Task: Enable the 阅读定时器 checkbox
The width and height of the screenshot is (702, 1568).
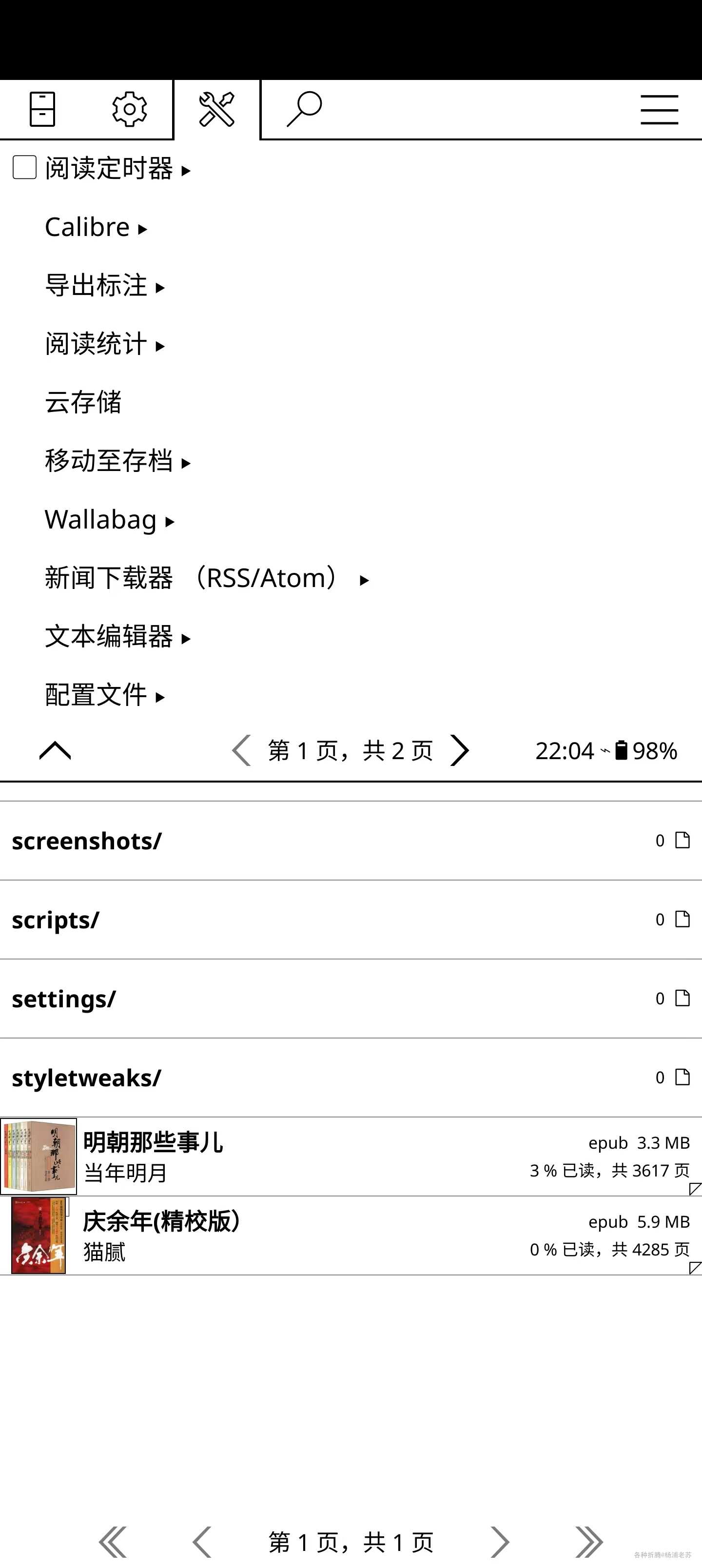Action: 25,167
